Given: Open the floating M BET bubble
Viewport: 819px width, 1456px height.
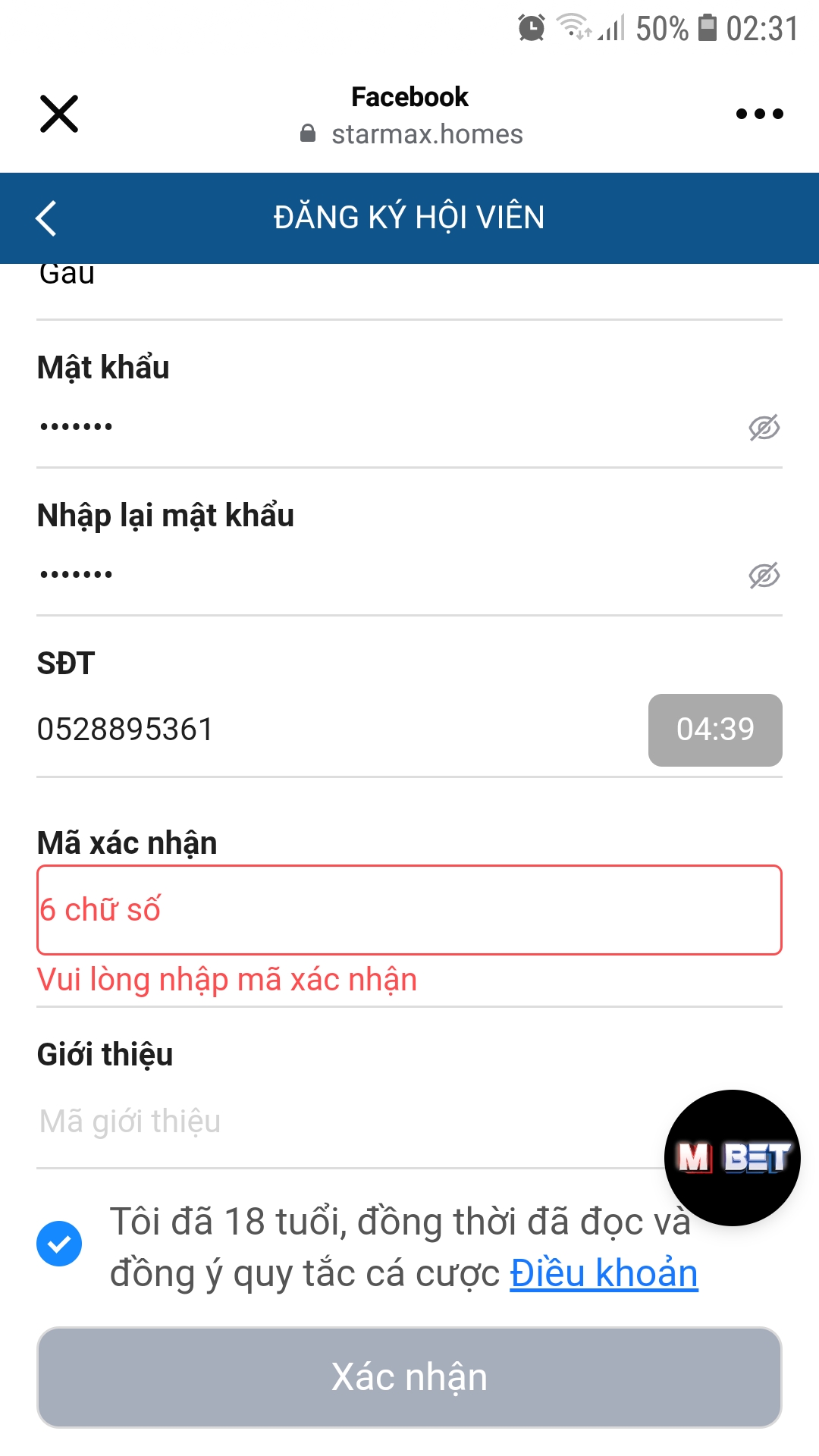Looking at the screenshot, I should tap(732, 1158).
